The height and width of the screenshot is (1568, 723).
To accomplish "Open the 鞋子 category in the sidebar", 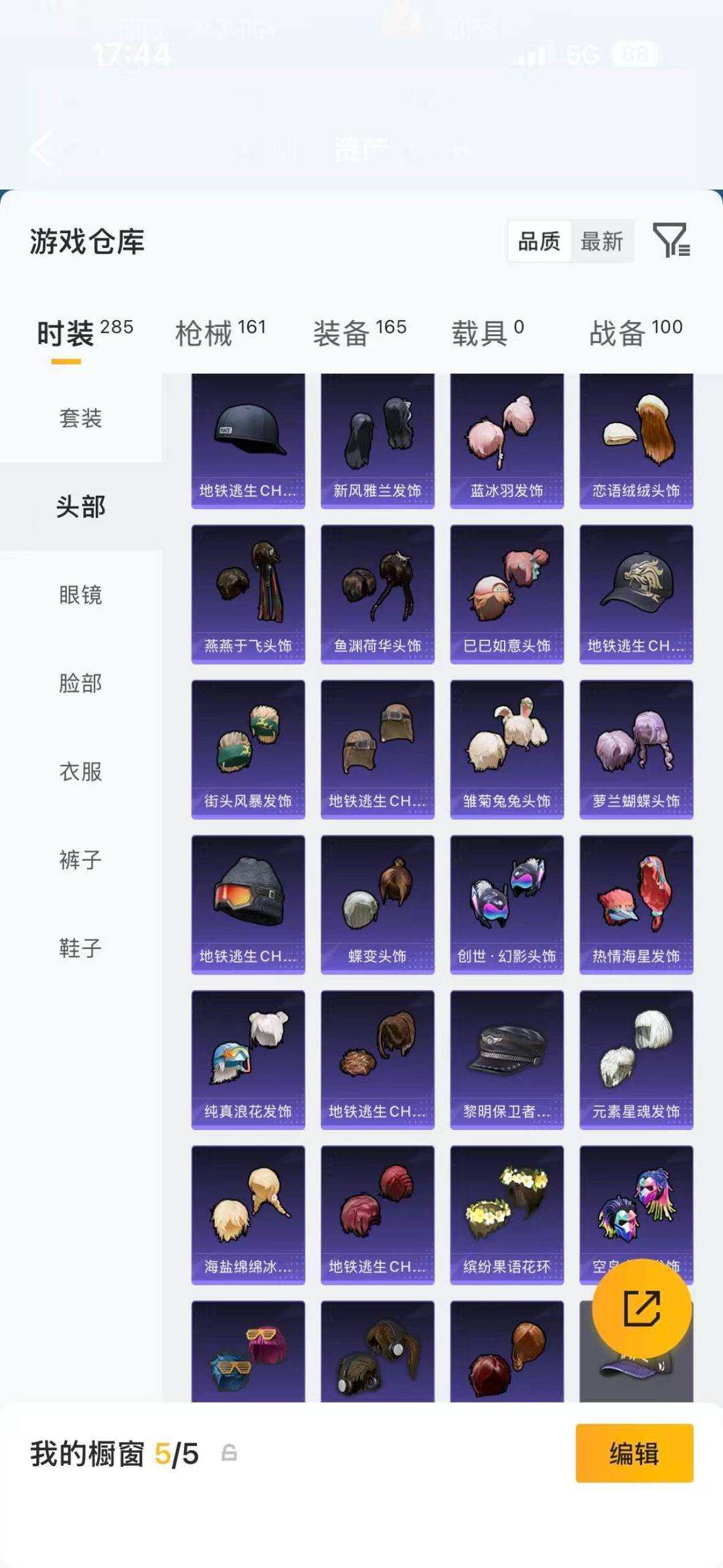I will (x=80, y=948).
